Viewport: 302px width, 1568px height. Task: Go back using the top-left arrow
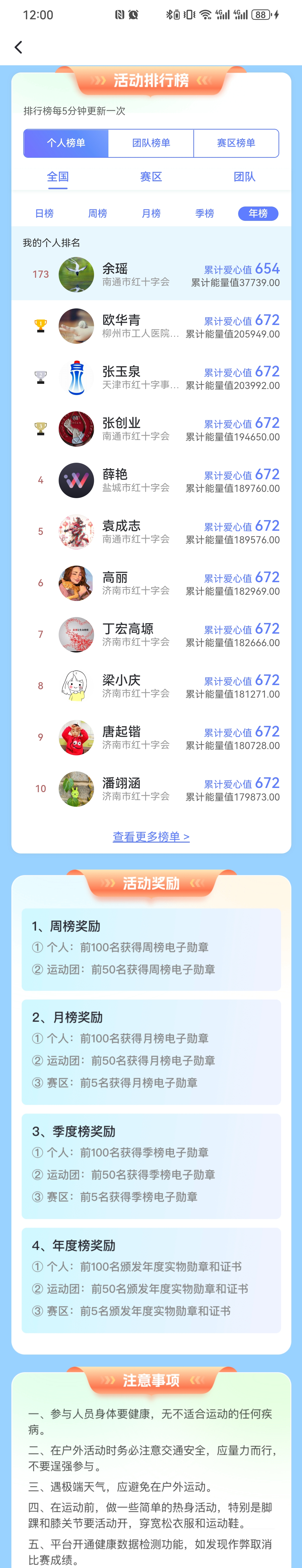pos(18,47)
